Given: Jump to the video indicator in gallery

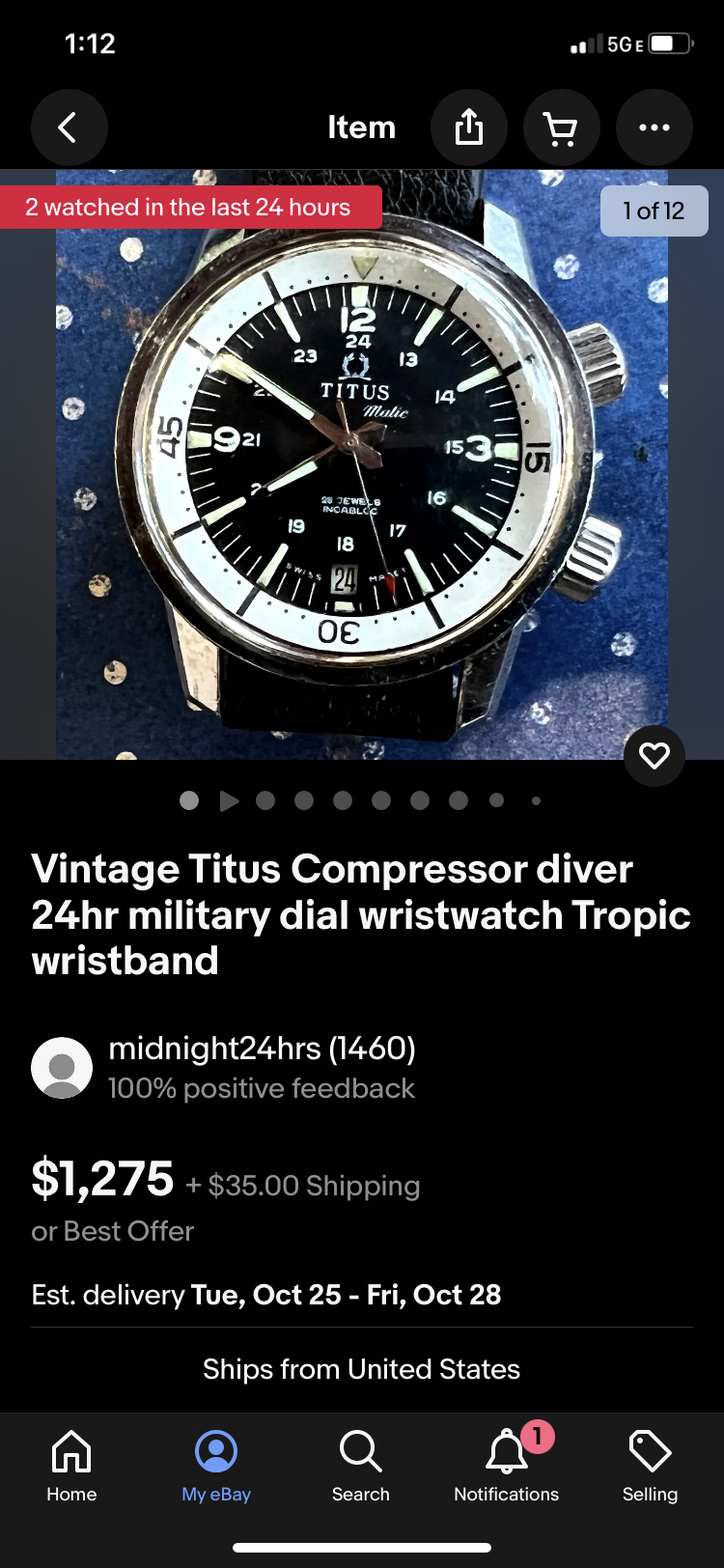Looking at the screenshot, I should coord(229,800).
